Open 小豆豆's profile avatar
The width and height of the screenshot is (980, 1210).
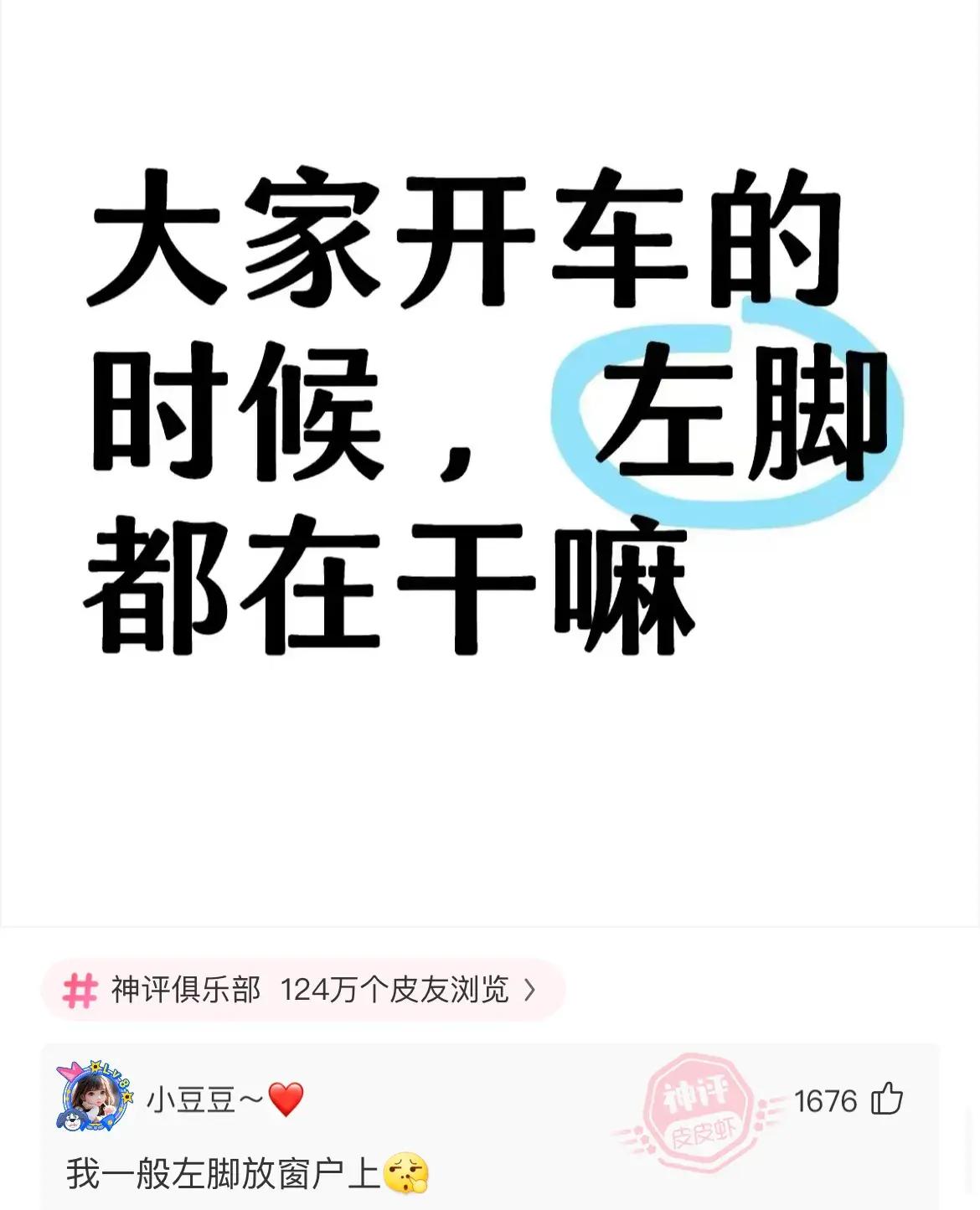(95, 1096)
